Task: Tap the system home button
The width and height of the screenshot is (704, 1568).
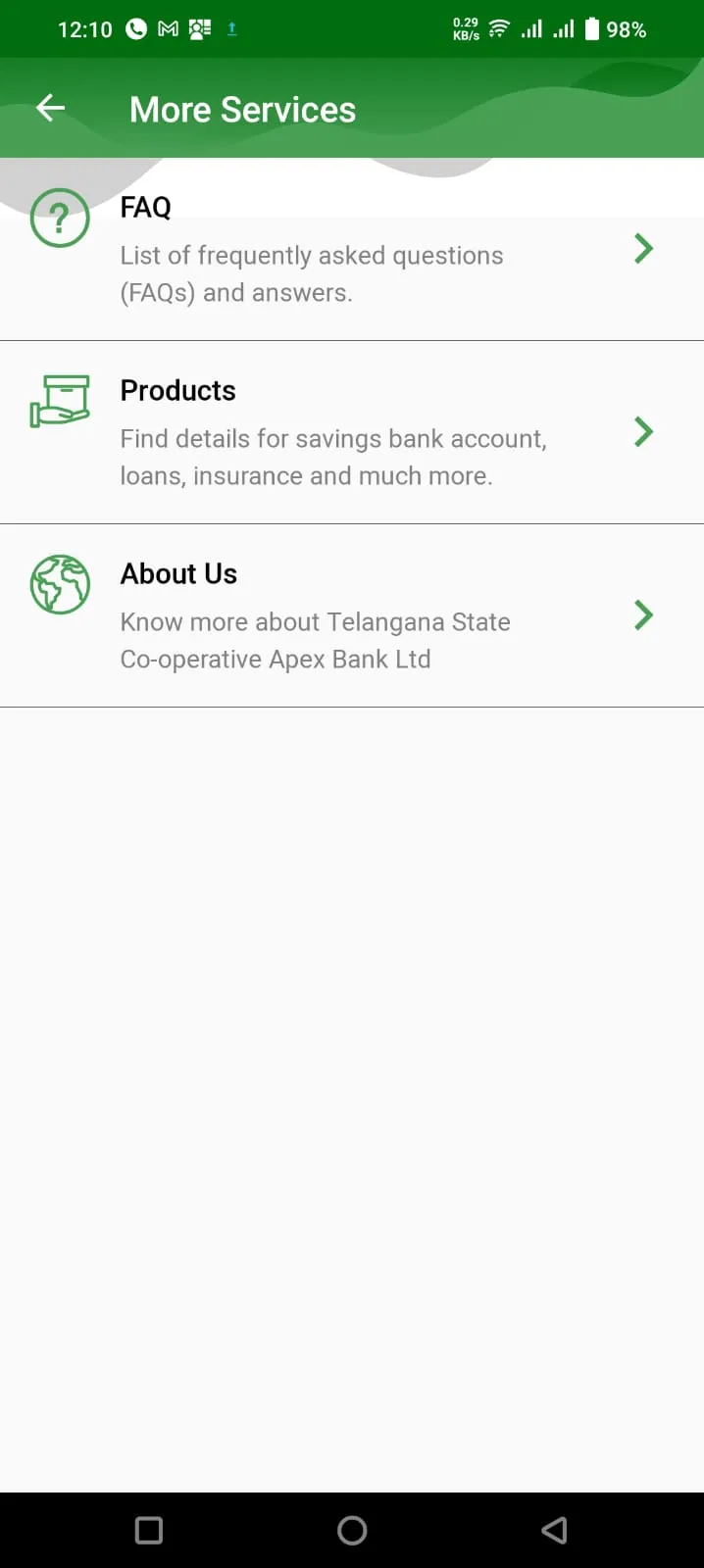Action: pyautogui.click(x=352, y=1530)
